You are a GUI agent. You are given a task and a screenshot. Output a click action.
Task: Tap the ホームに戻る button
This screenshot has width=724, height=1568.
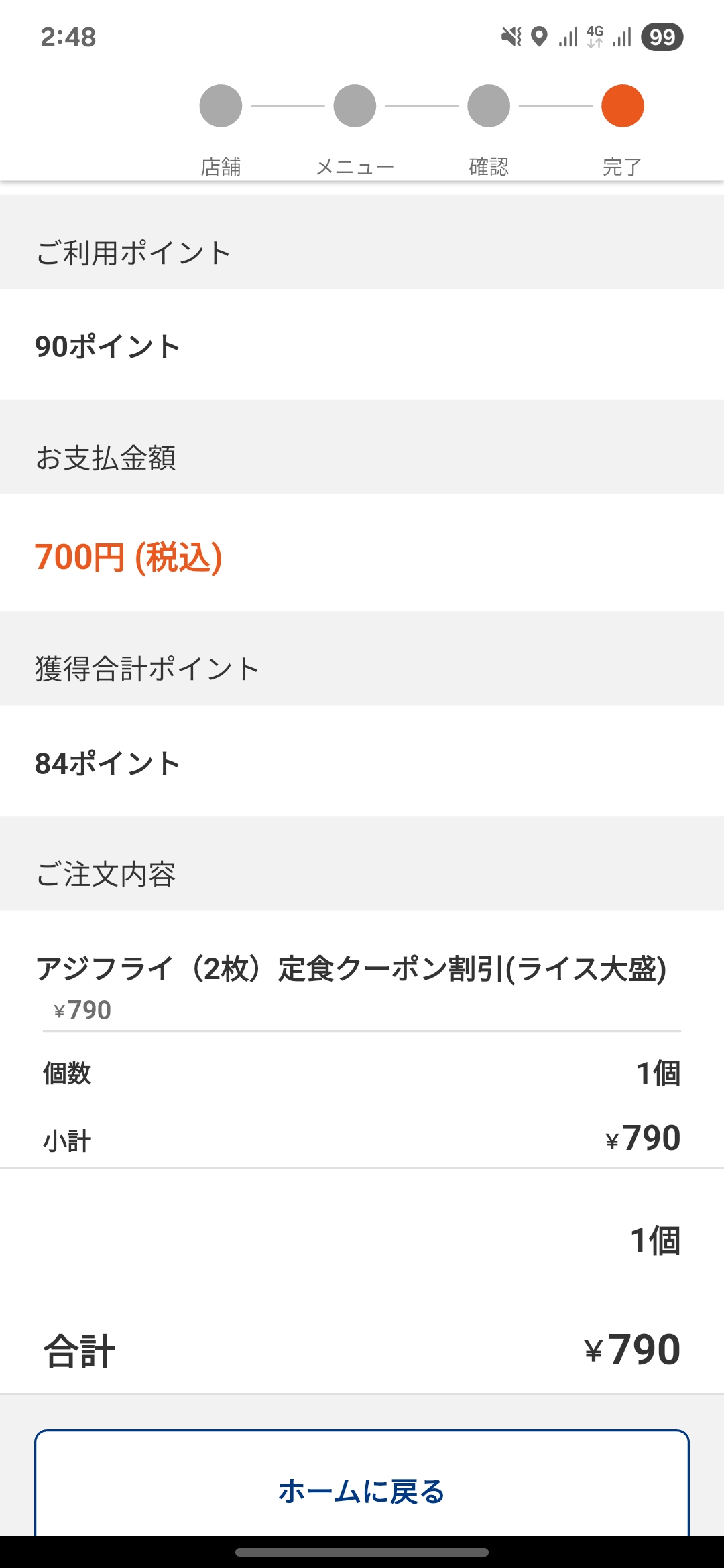[362, 1484]
